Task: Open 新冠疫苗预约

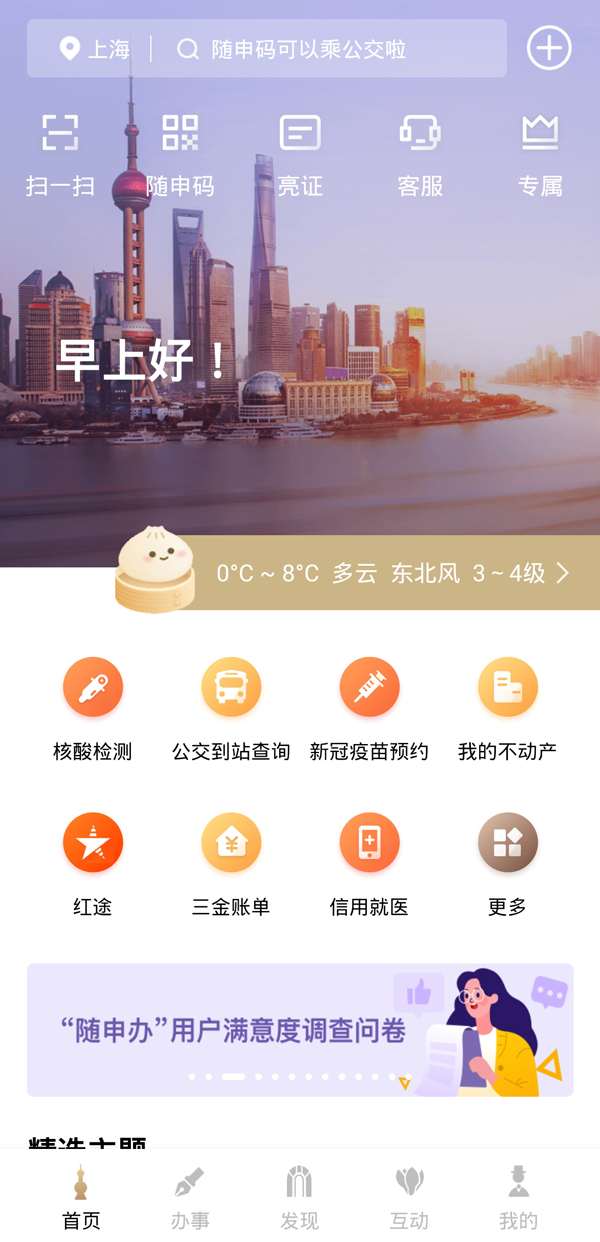Action: click(x=369, y=708)
